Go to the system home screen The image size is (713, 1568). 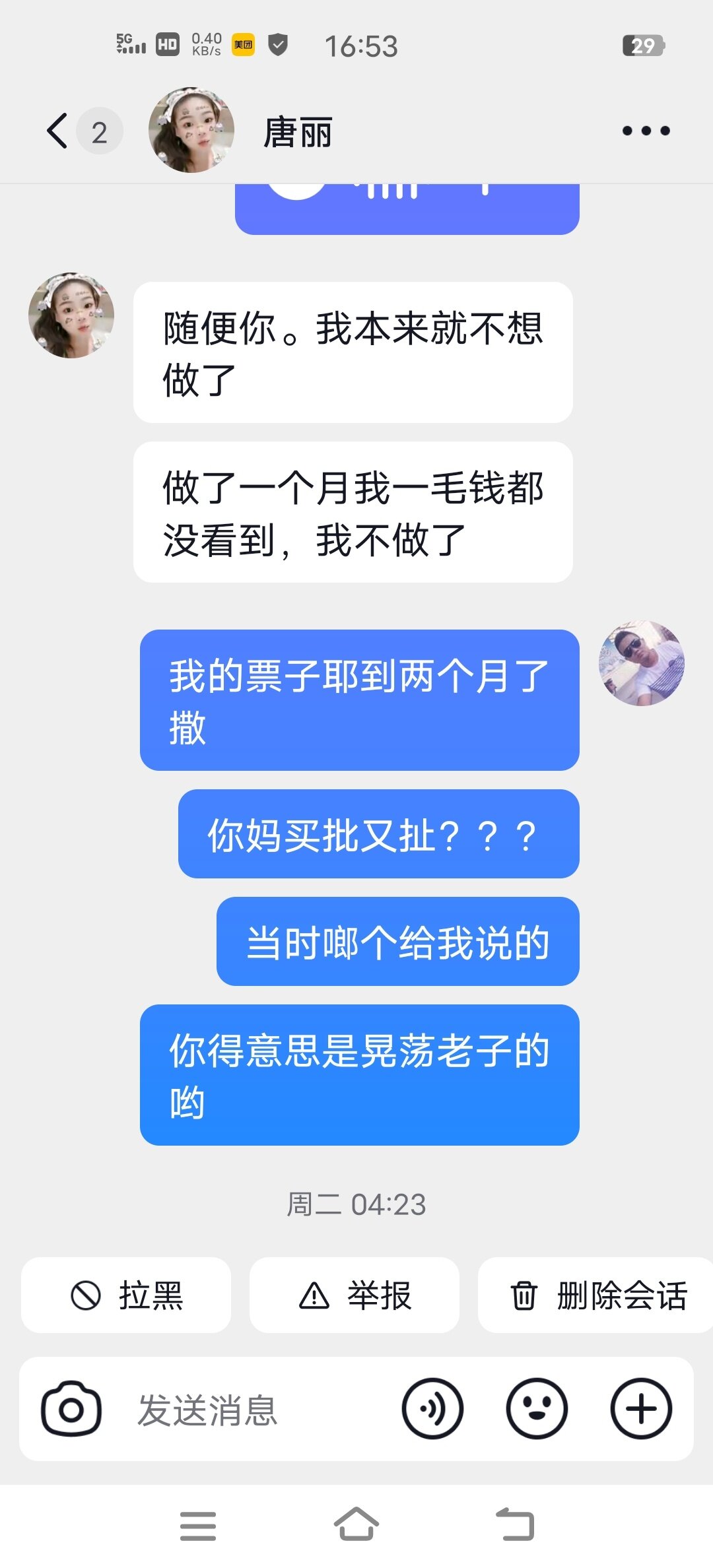(356, 1524)
